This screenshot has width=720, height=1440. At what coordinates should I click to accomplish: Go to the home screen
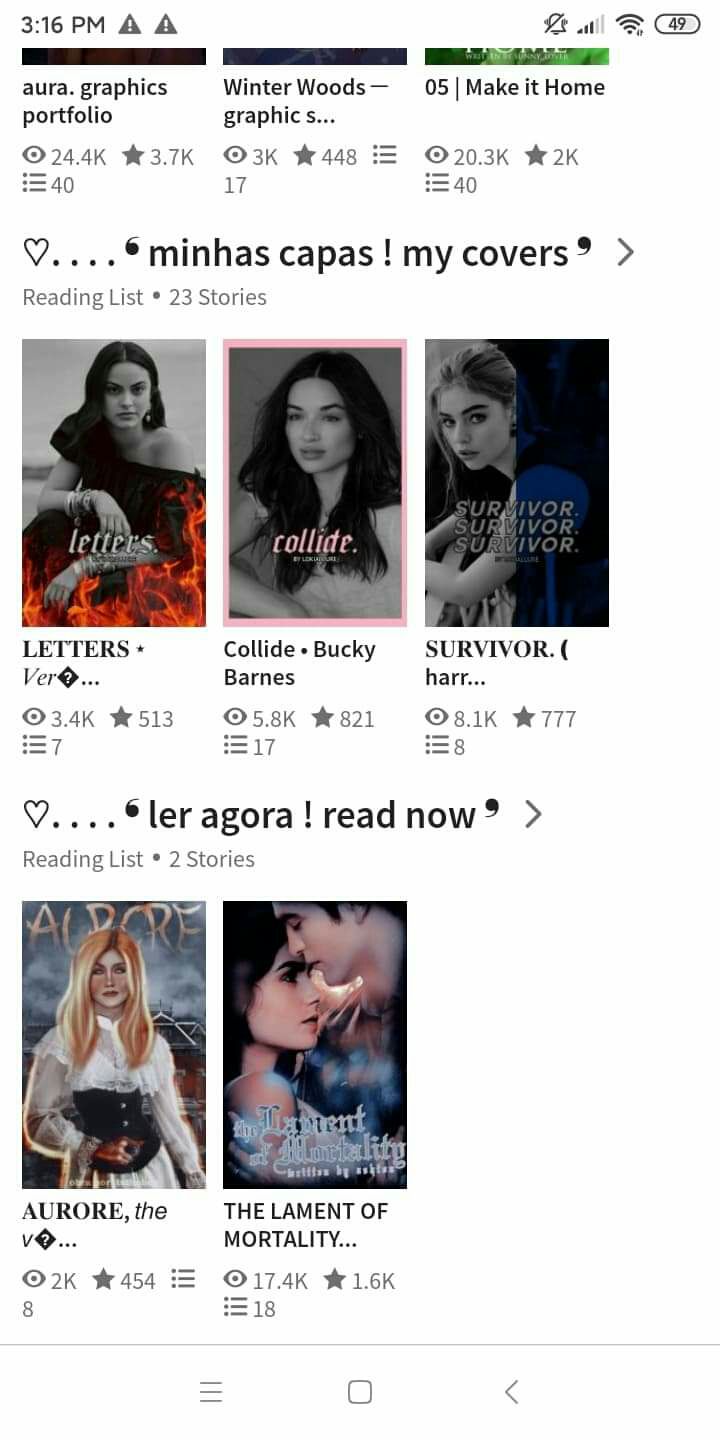[x=360, y=1392]
